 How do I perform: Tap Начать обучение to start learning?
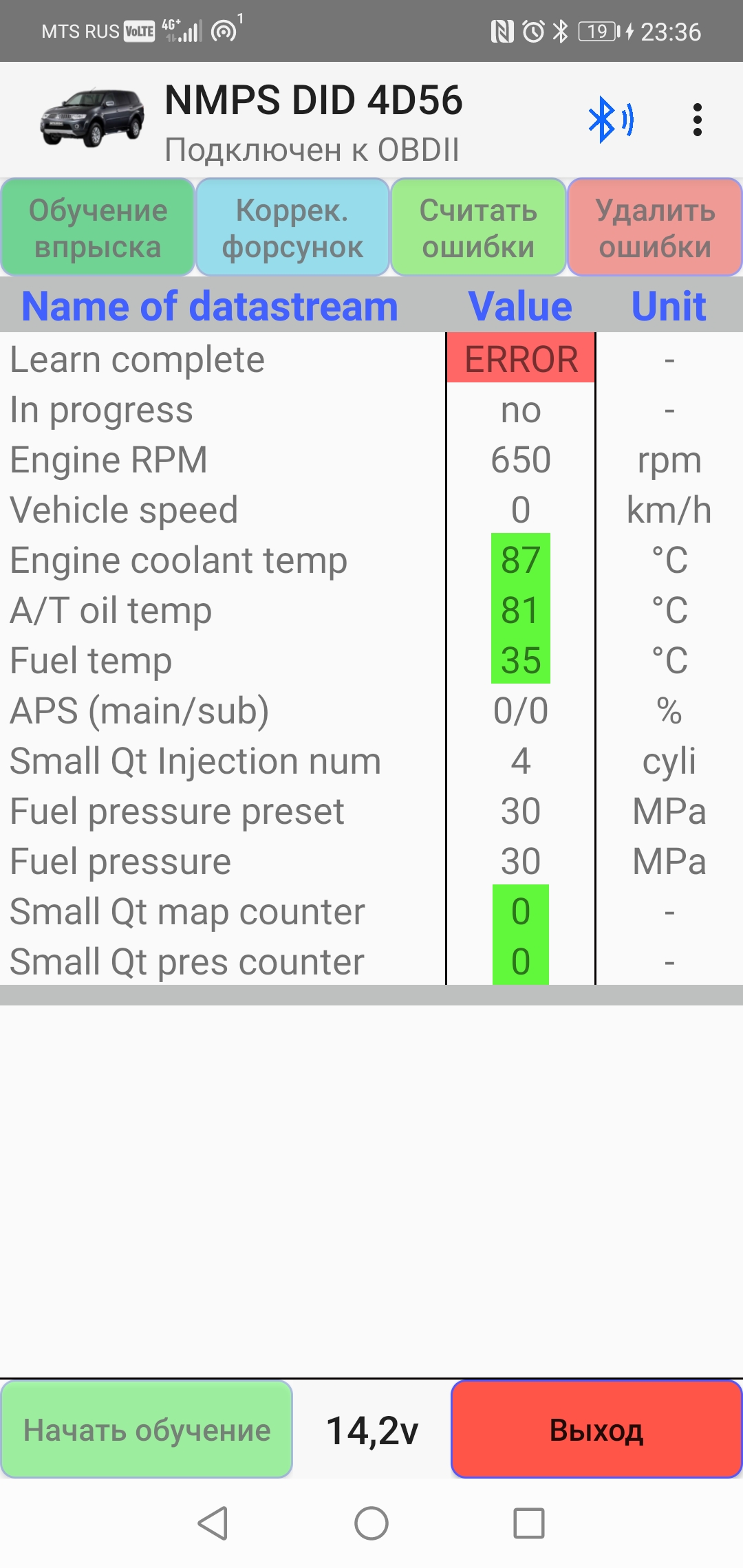[147, 1430]
